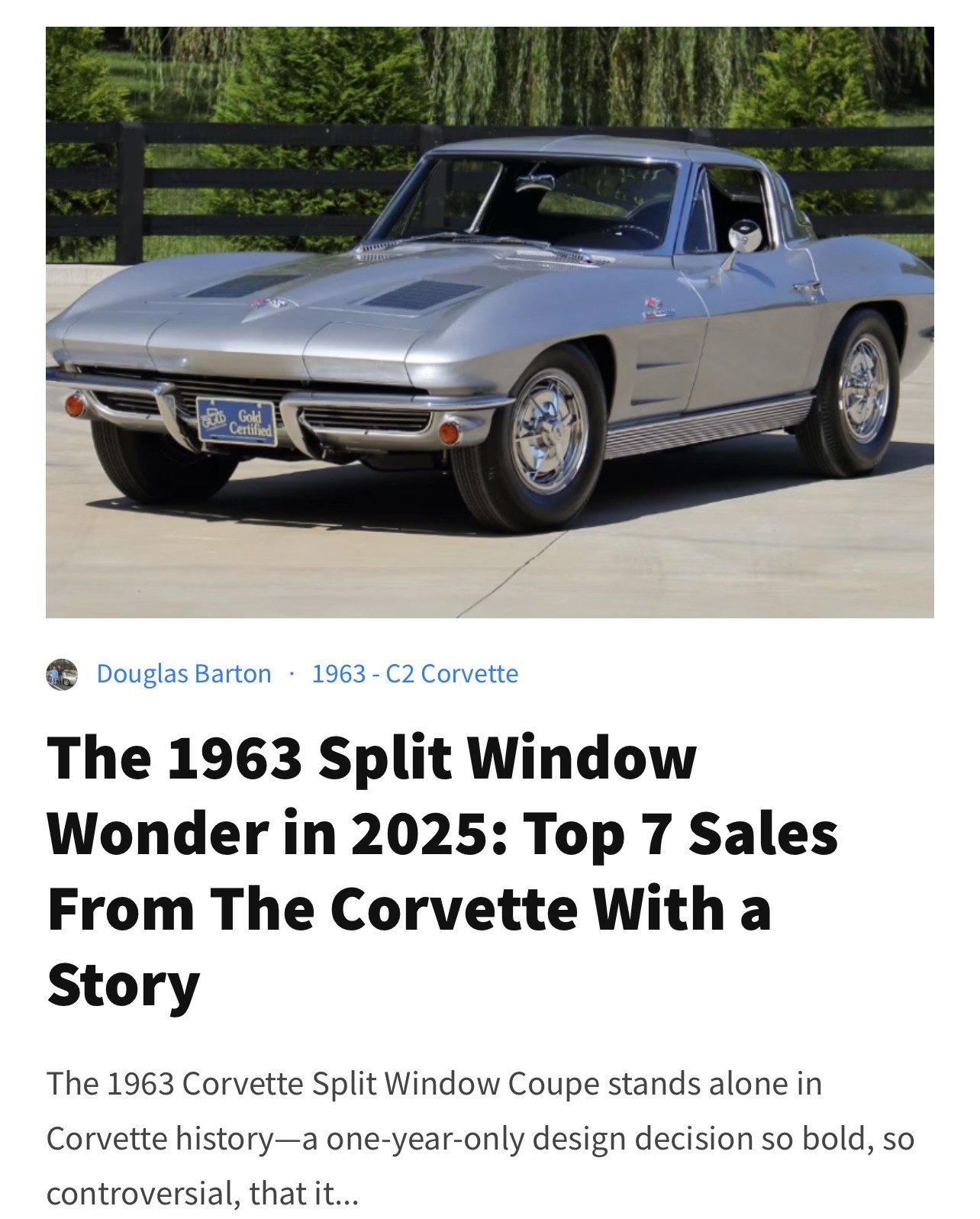
Task: Open author Douglas Barton's page
Action: click(183, 674)
